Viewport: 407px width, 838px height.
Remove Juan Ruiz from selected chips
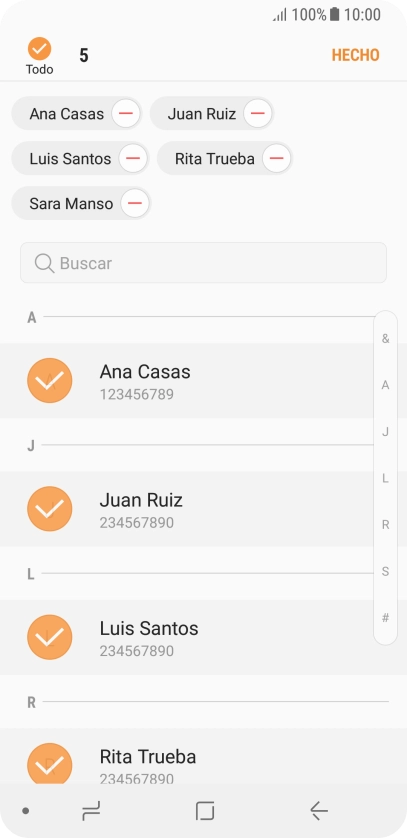[x=258, y=113]
